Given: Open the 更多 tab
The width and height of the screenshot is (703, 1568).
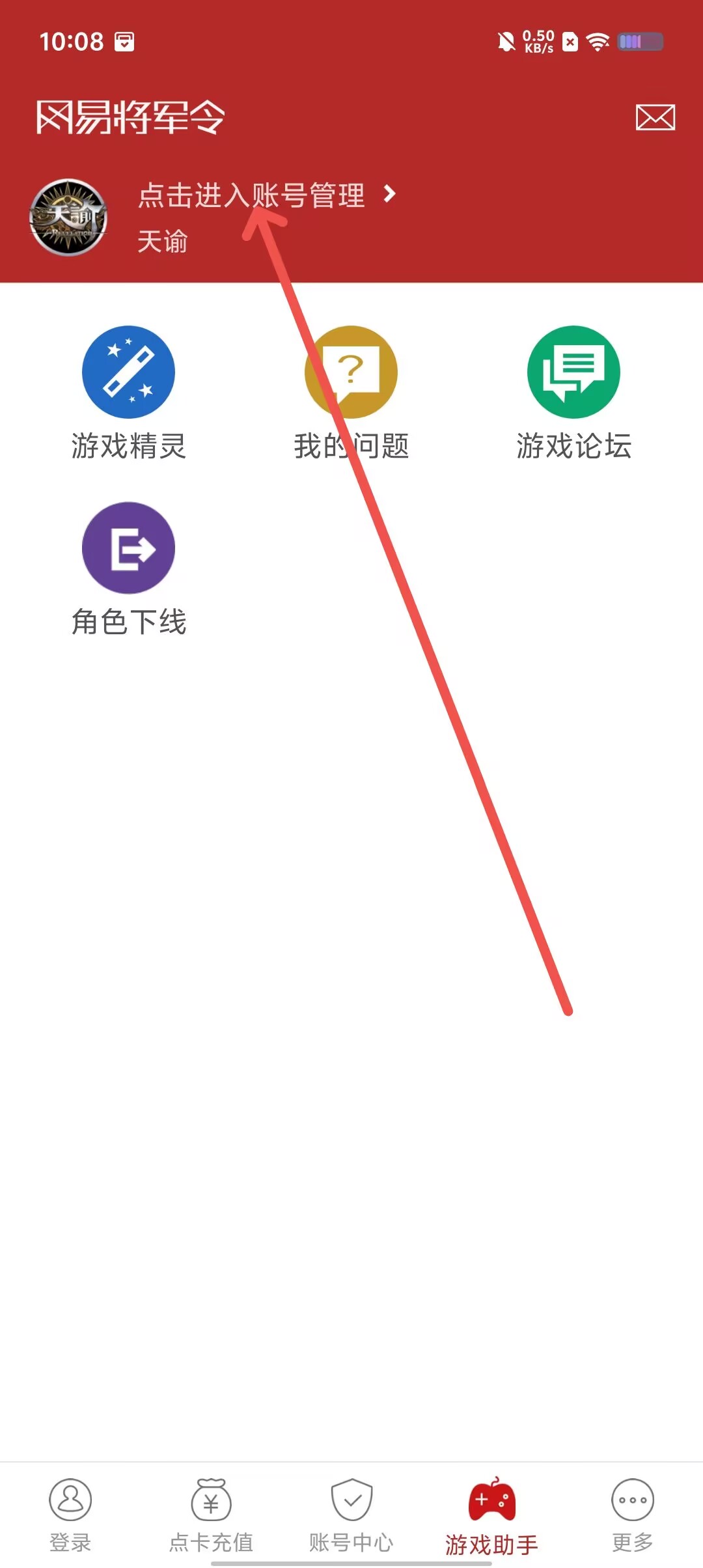Looking at the screenshot, I should [633, 1513].
